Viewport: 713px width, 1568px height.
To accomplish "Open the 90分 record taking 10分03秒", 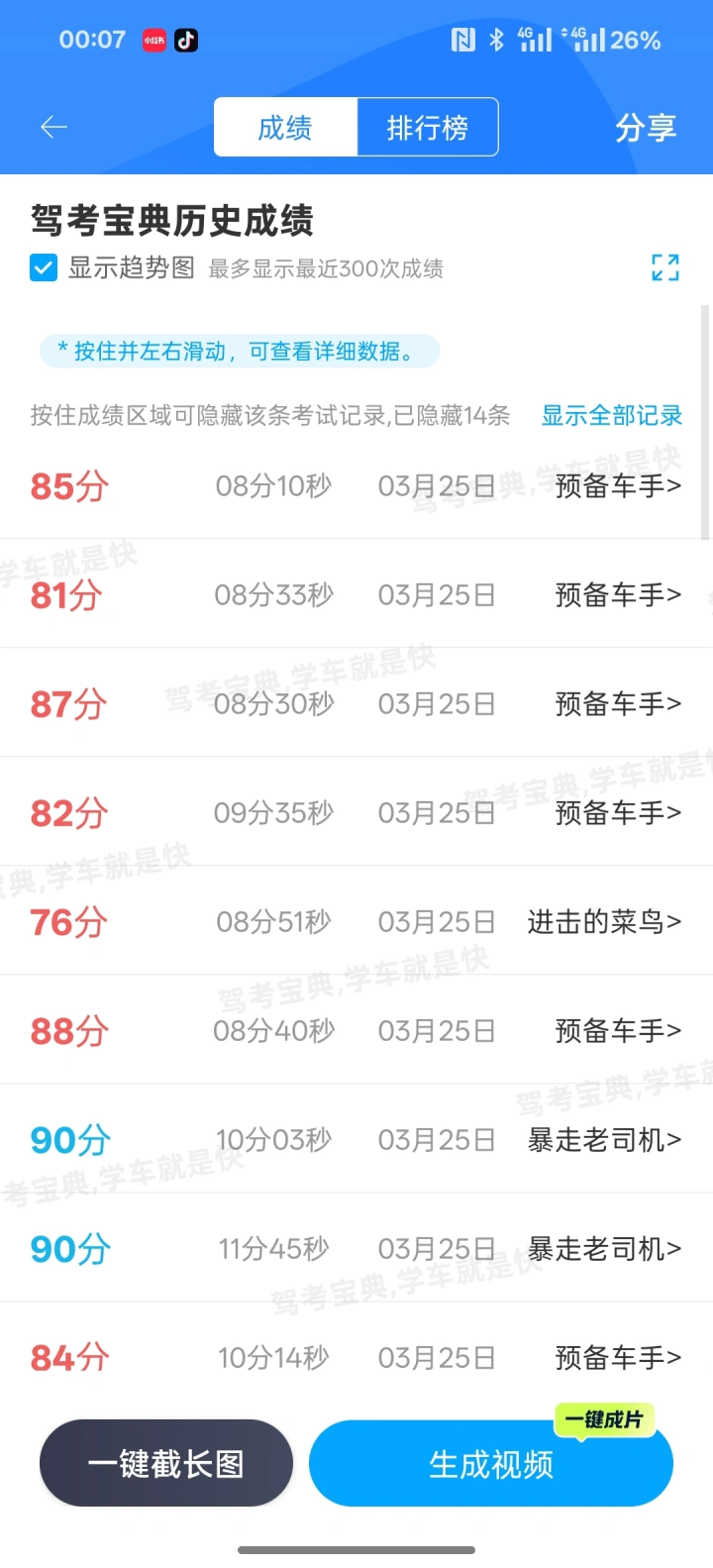I will (356, 1139).
